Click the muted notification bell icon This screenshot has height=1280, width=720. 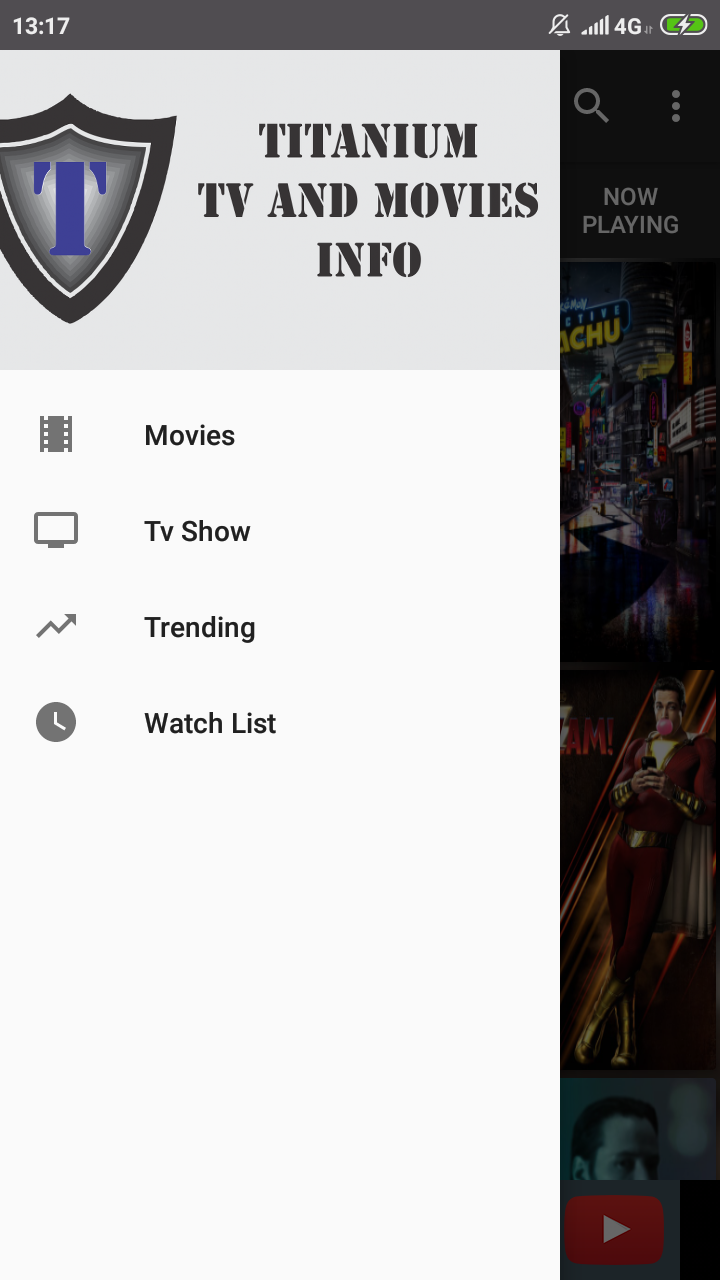tap(559, 24)
